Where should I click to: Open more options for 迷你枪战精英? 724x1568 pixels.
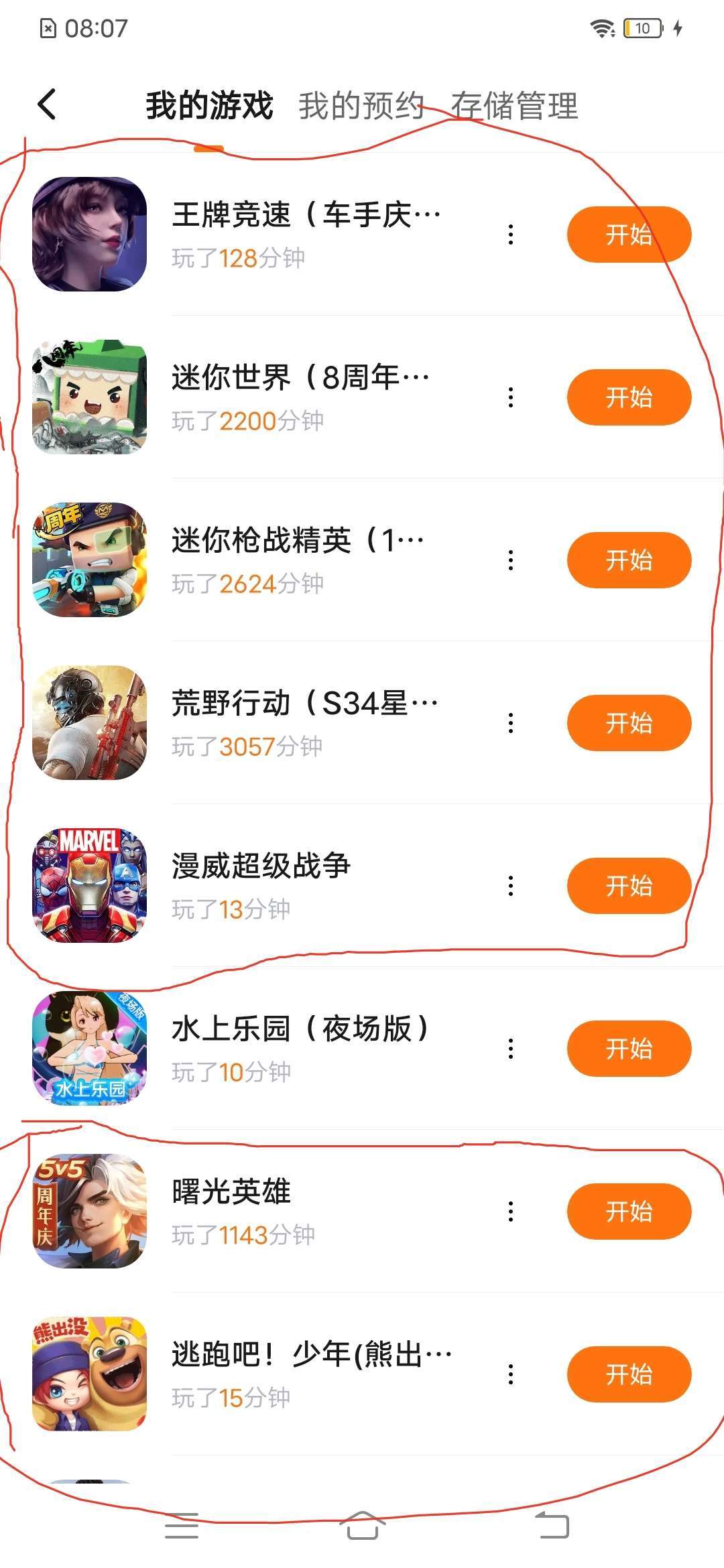(x=511, y=560)
